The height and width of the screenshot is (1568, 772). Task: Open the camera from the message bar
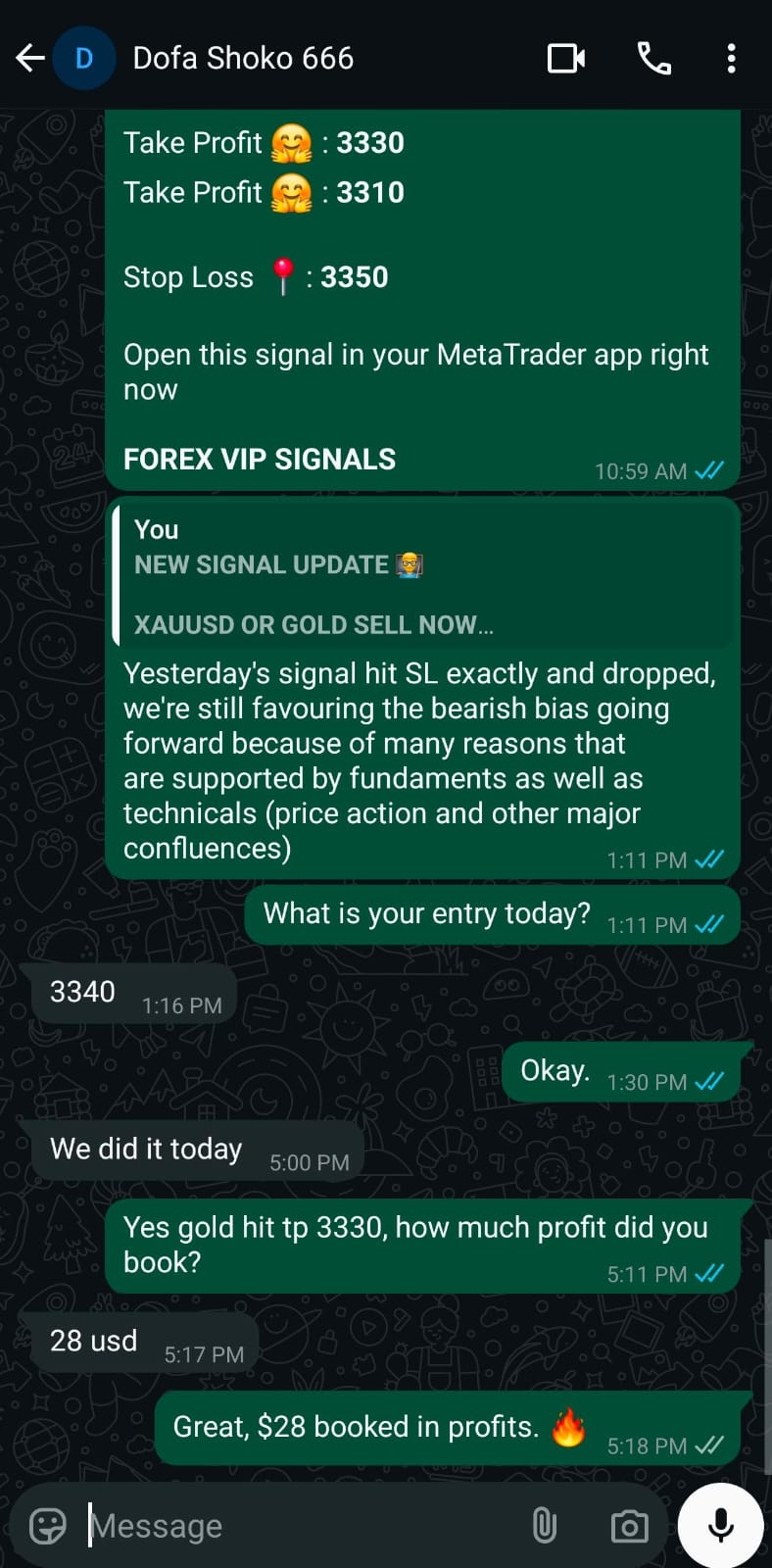(629, 1526)
